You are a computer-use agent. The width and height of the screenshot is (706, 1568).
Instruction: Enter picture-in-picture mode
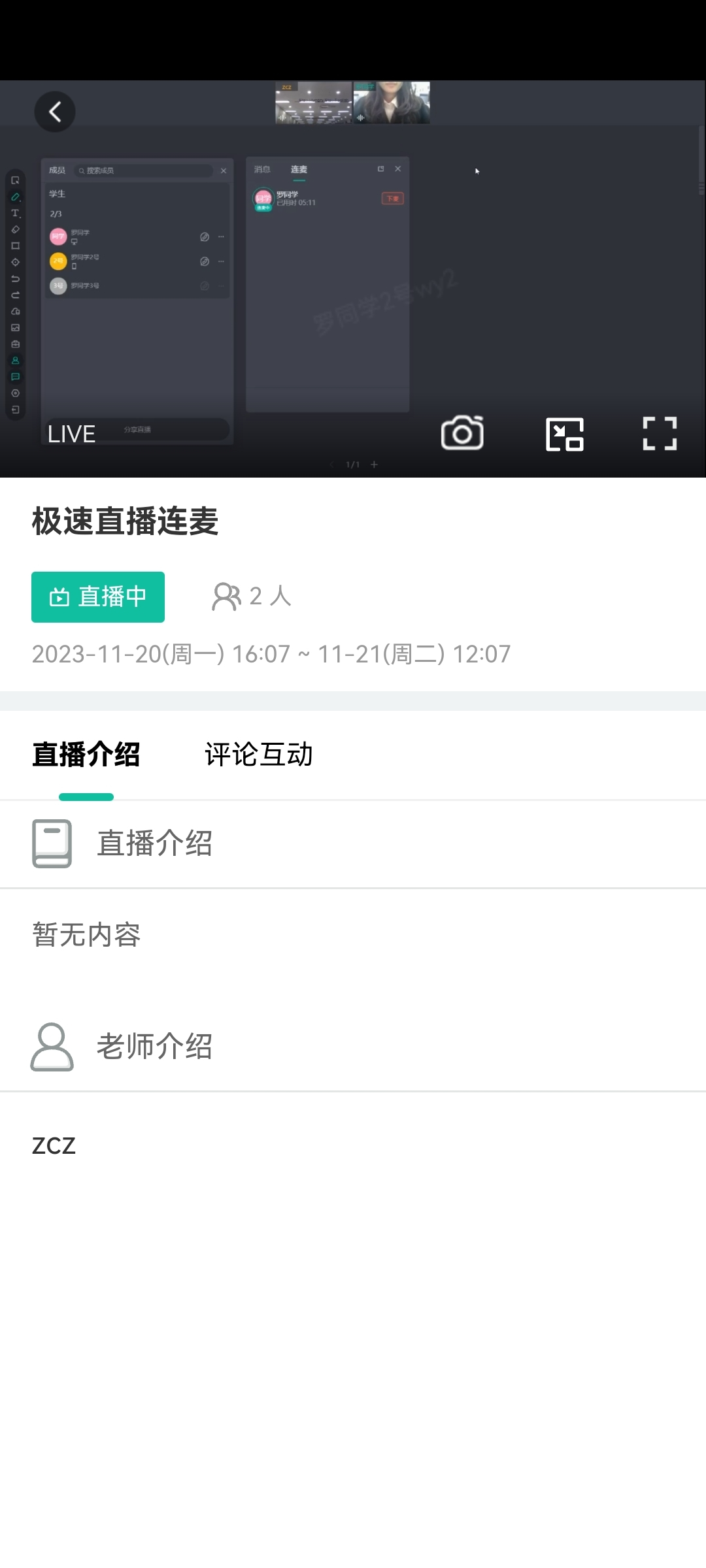pos(565,434)
